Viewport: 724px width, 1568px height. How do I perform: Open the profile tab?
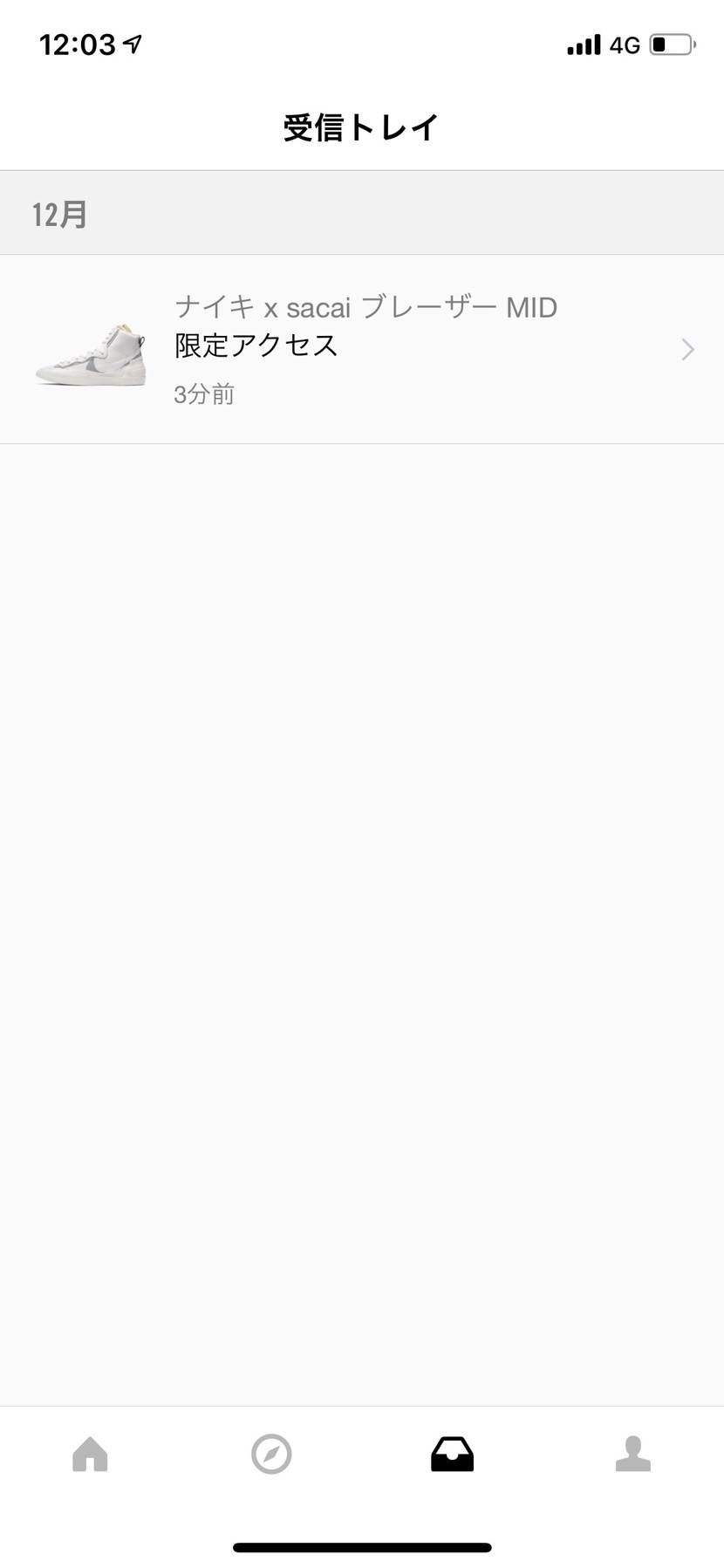(x=633, y=1455)
